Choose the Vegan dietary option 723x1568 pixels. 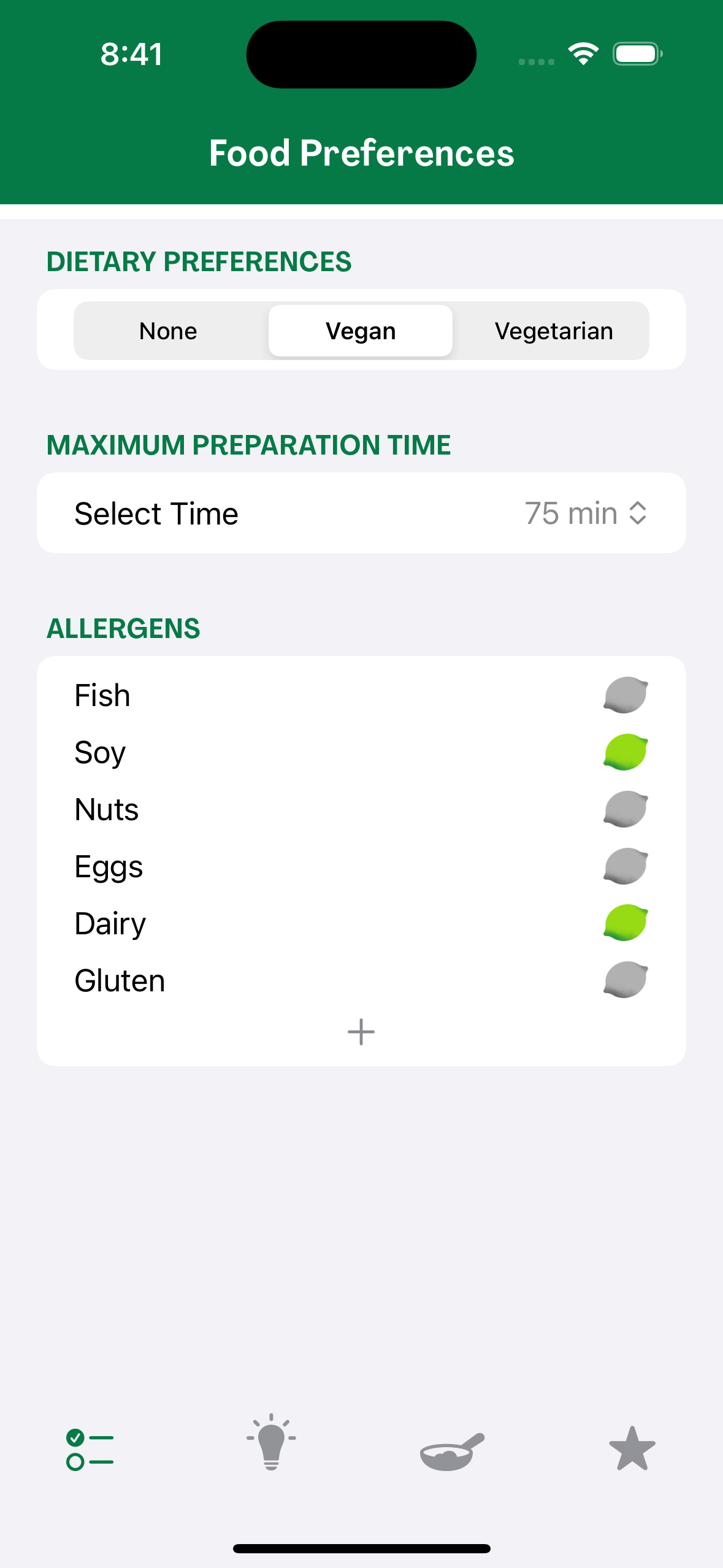click(361, 331)
